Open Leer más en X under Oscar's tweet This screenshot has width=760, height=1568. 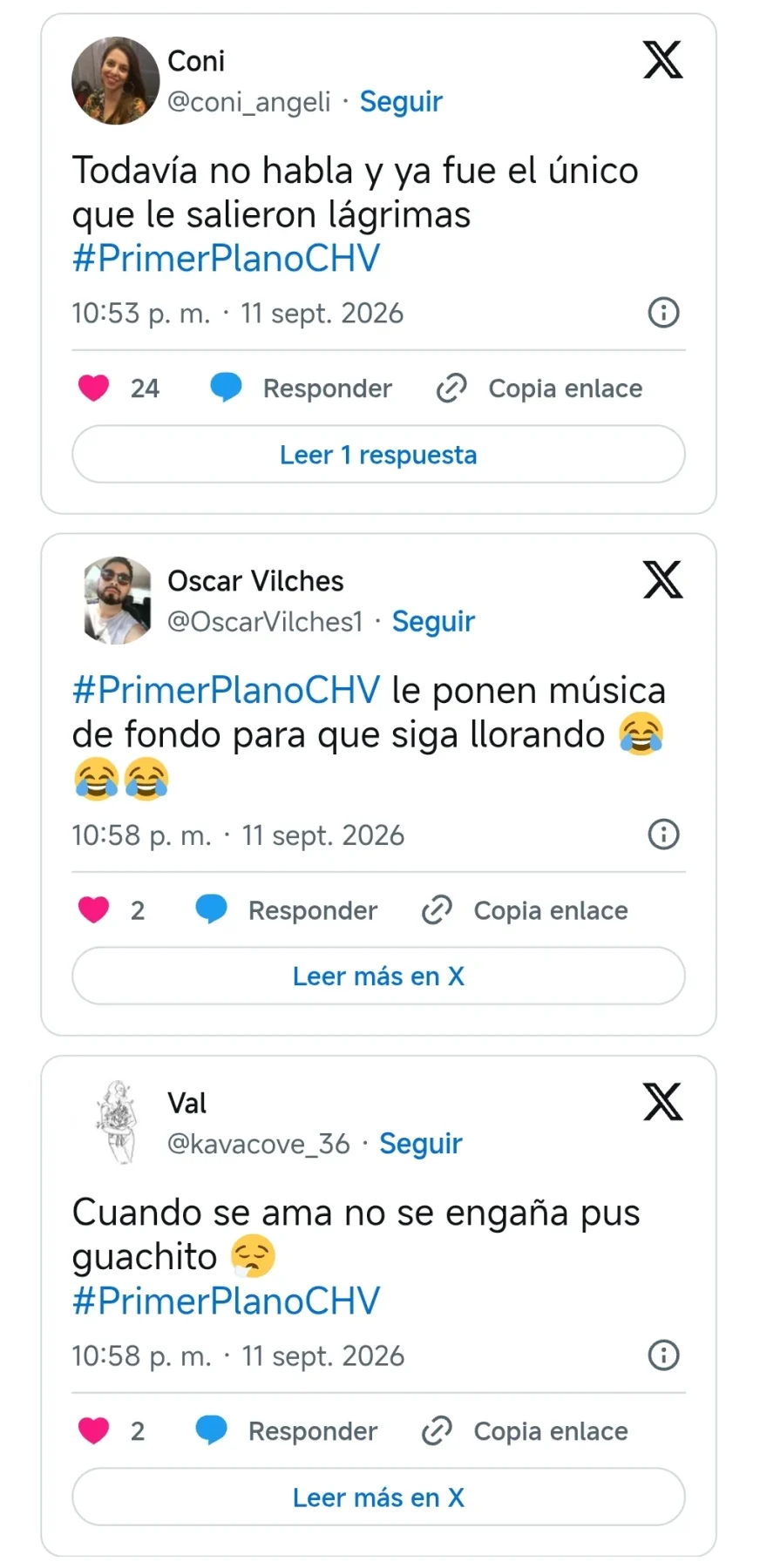point(378,976)
